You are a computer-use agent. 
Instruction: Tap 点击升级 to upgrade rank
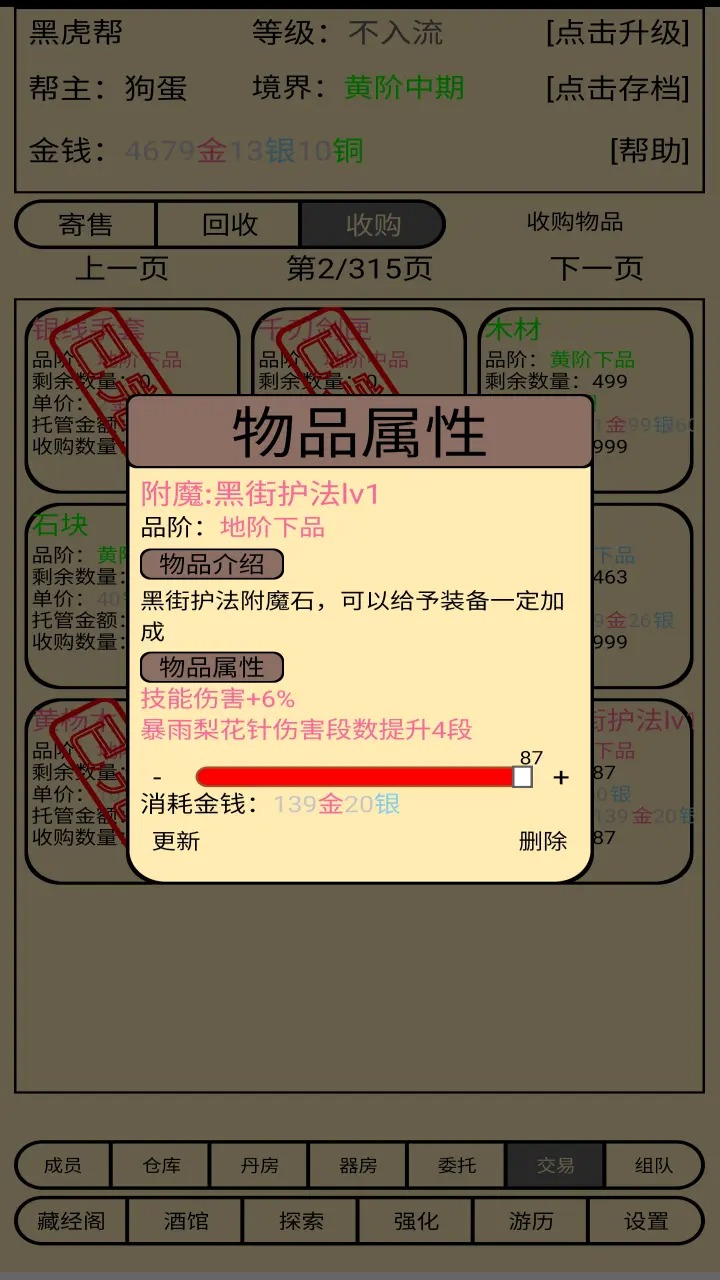[617, 33]
